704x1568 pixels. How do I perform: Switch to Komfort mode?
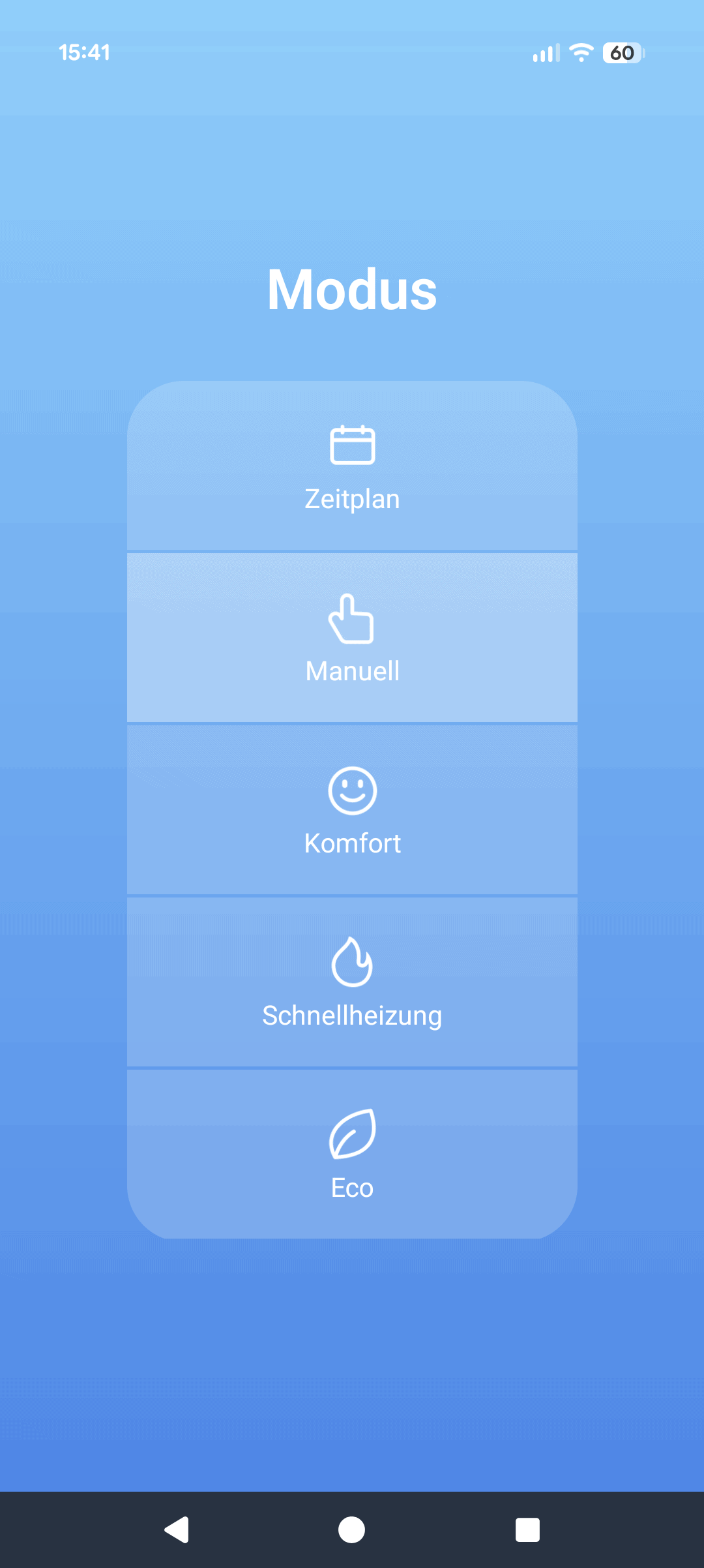click(x=352, y=810)
